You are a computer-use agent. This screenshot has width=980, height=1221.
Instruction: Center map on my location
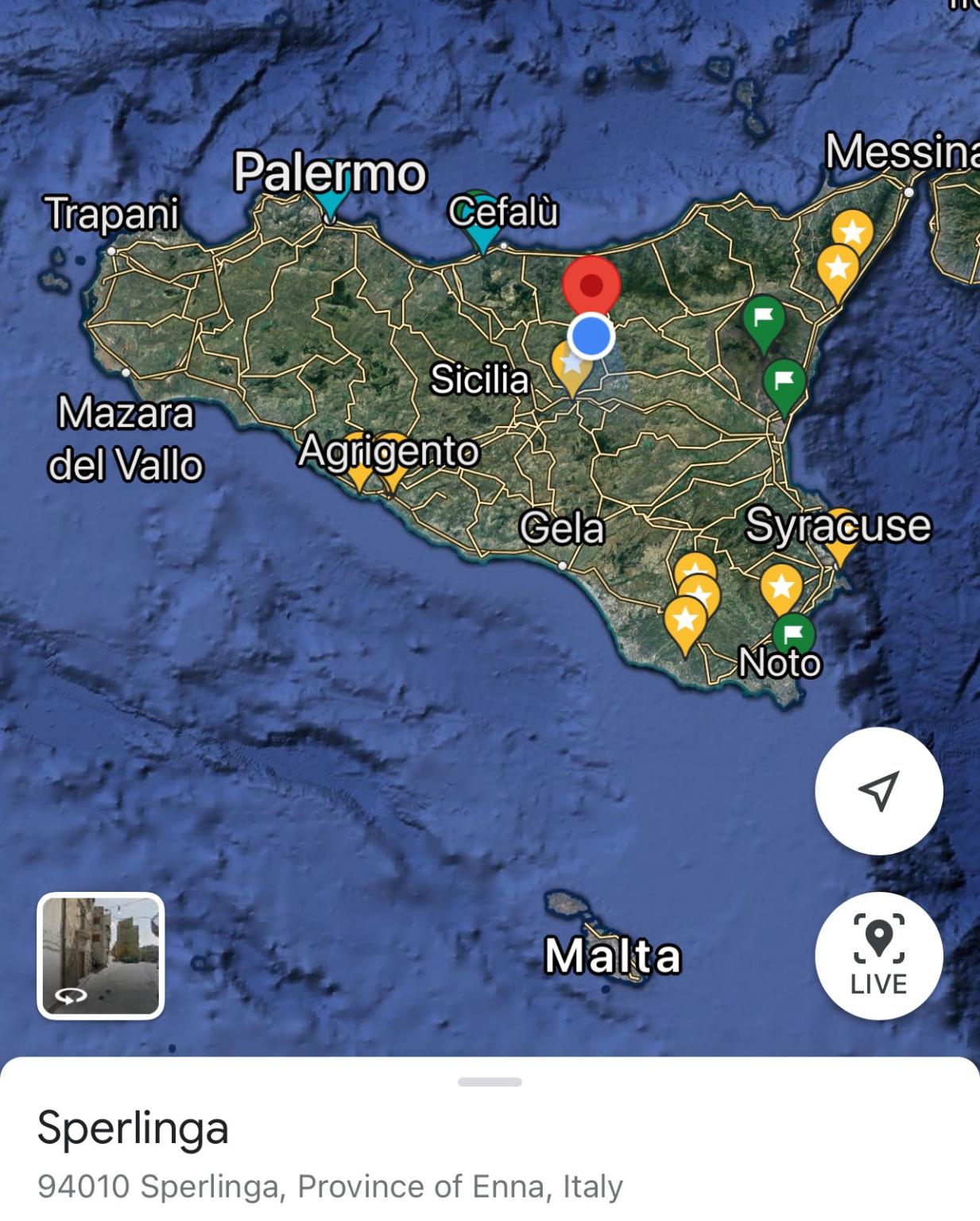pos(878,791)
